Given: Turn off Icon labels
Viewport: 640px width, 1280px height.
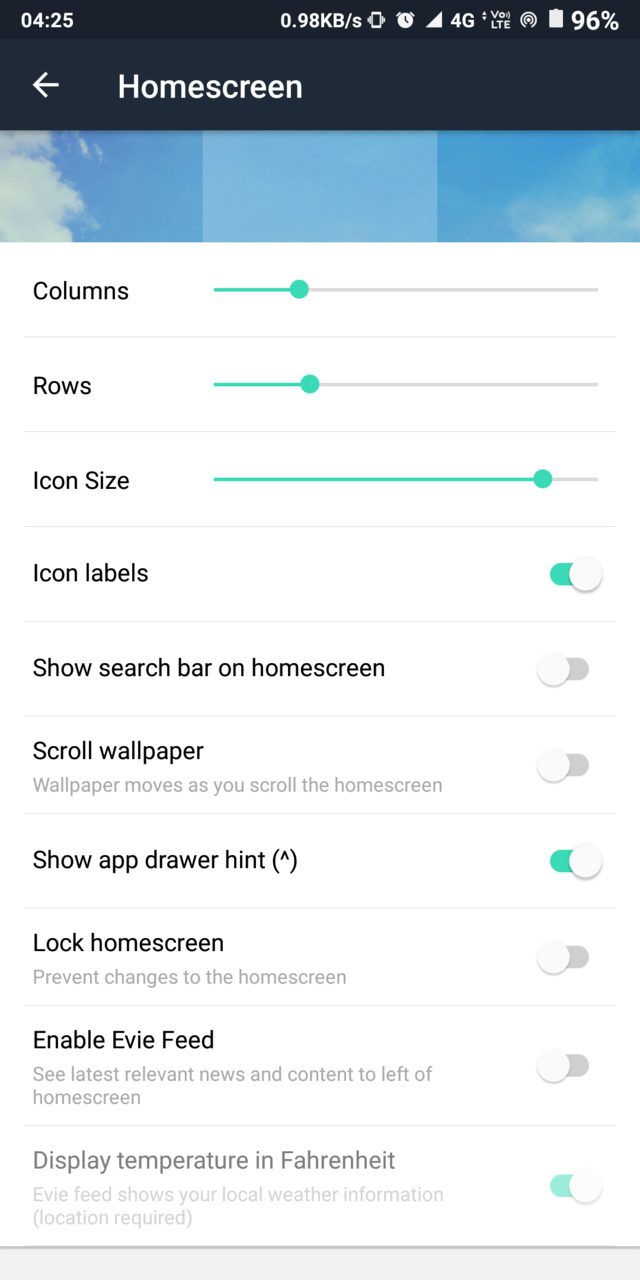Looking at the screenshot, I should click(575, 574).
